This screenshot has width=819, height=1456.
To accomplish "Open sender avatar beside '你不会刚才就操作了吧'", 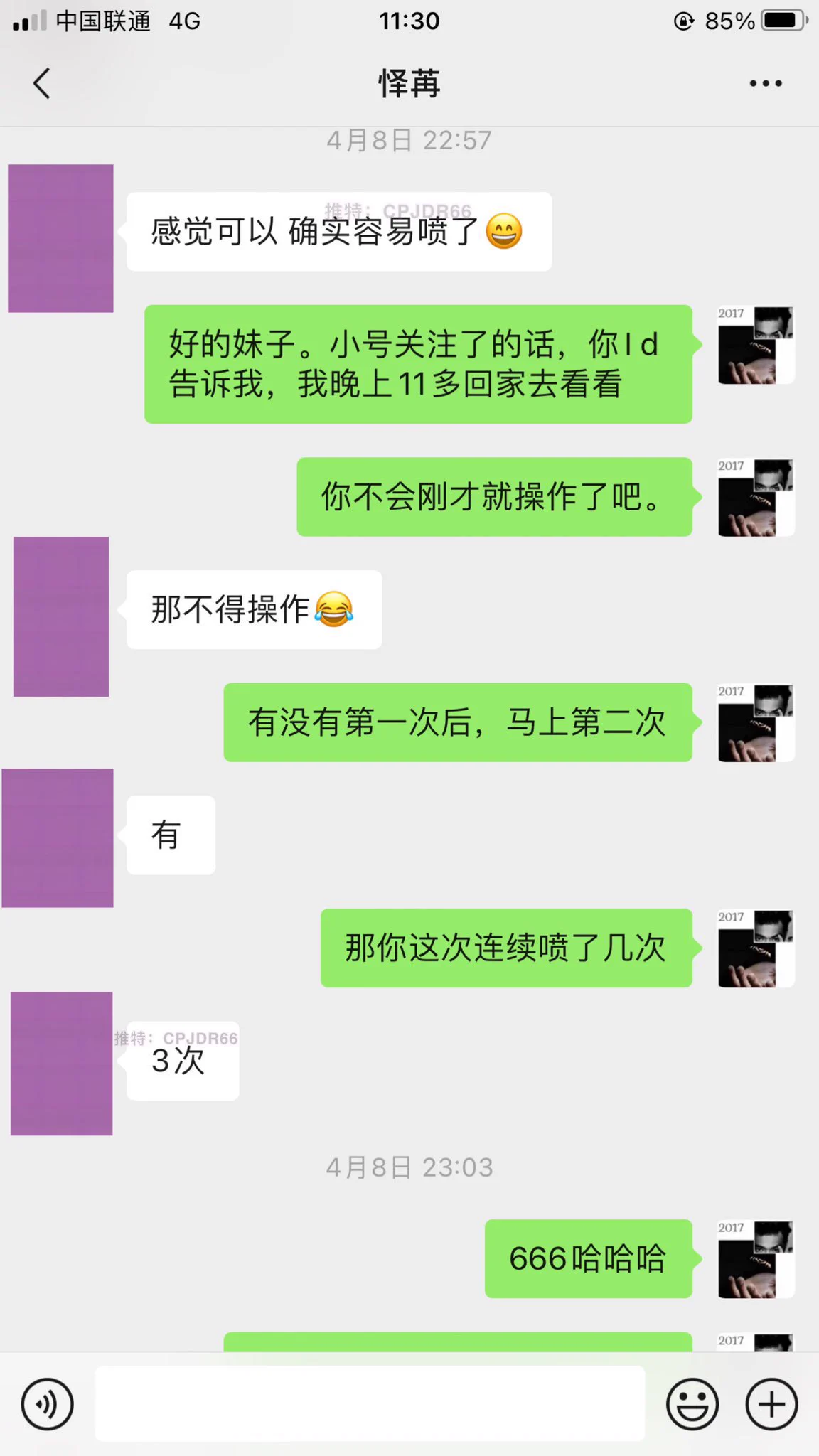I will pyautogui.click(x=756, y=497).
